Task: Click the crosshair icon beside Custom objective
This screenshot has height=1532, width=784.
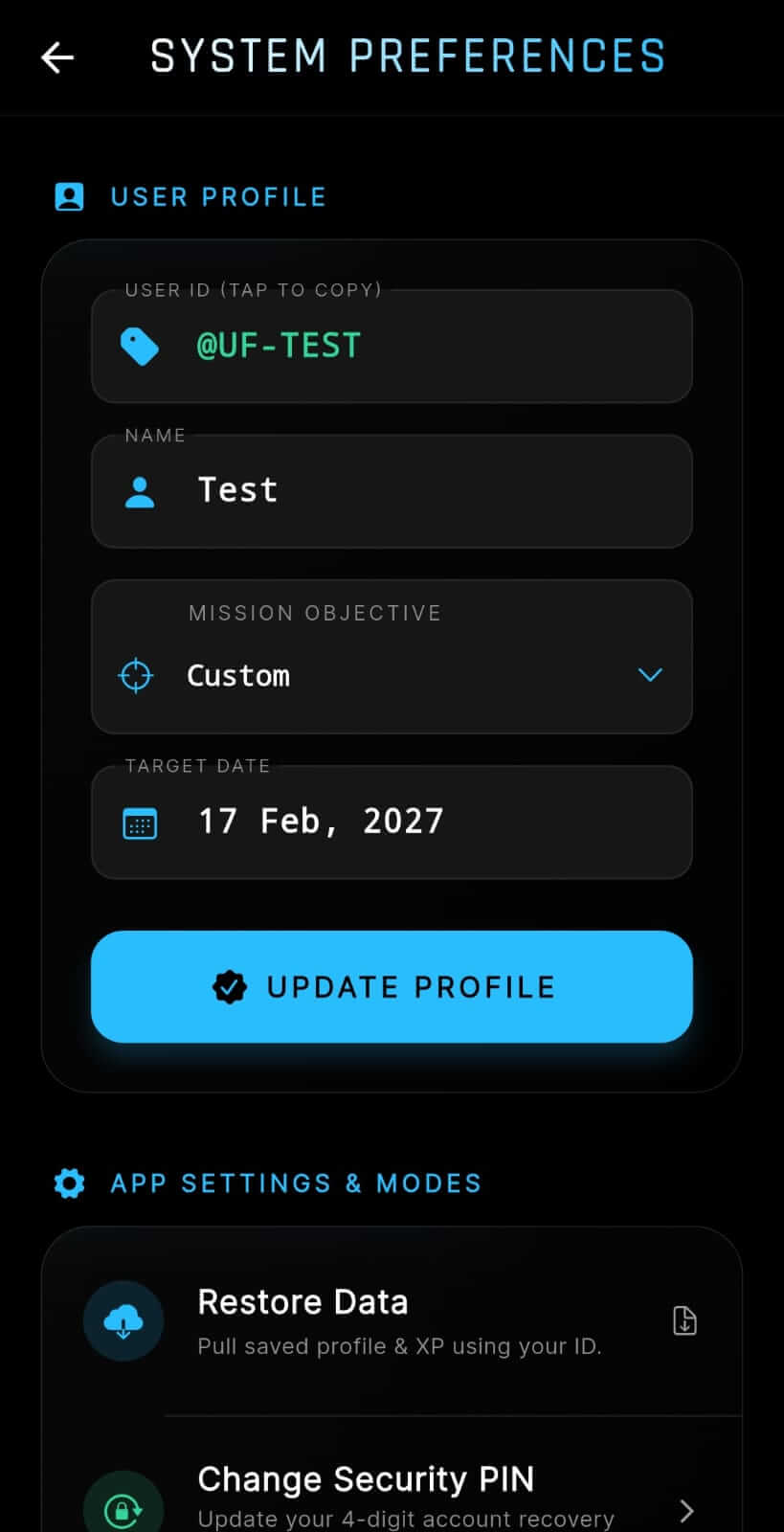Action: (x=136, y=675)
